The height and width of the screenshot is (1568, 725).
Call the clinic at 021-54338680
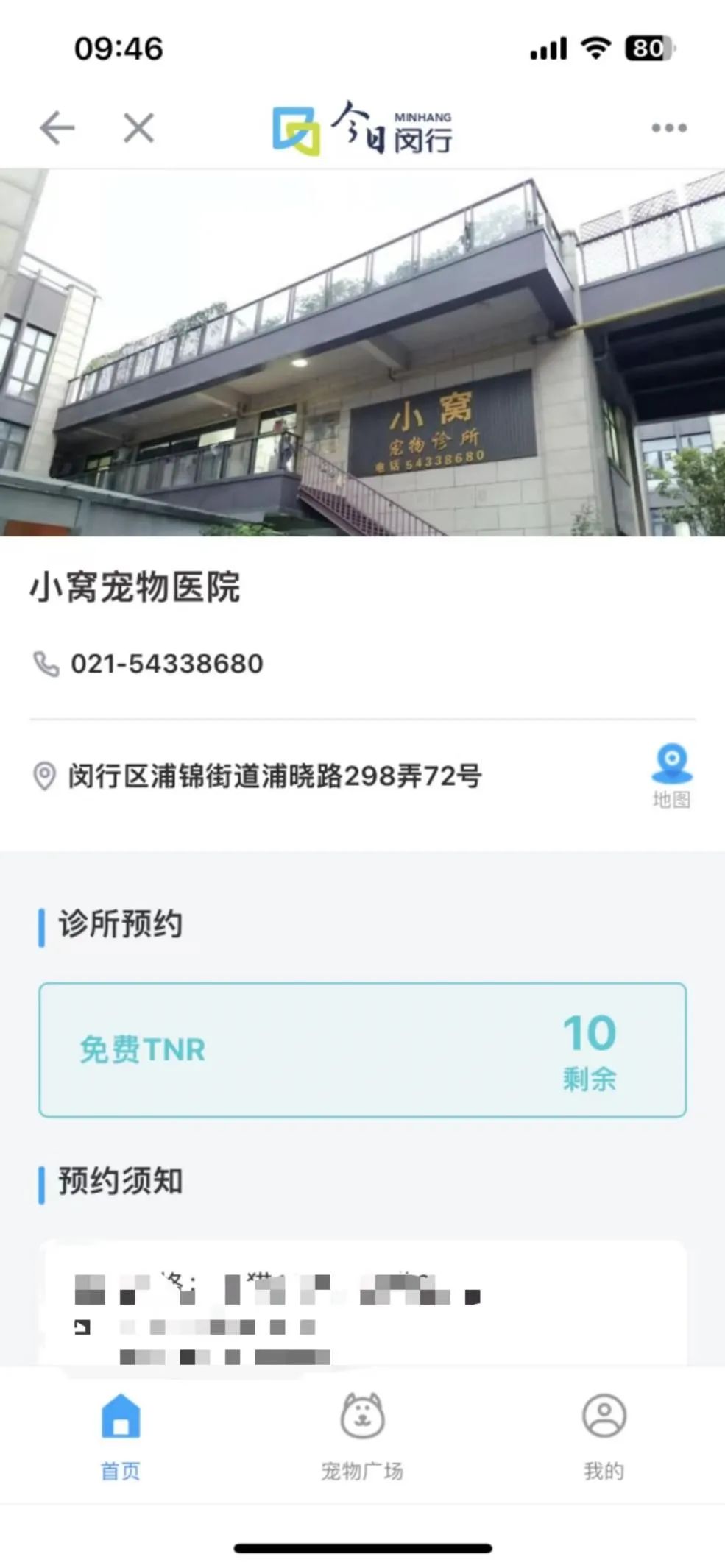click(166, 664)
